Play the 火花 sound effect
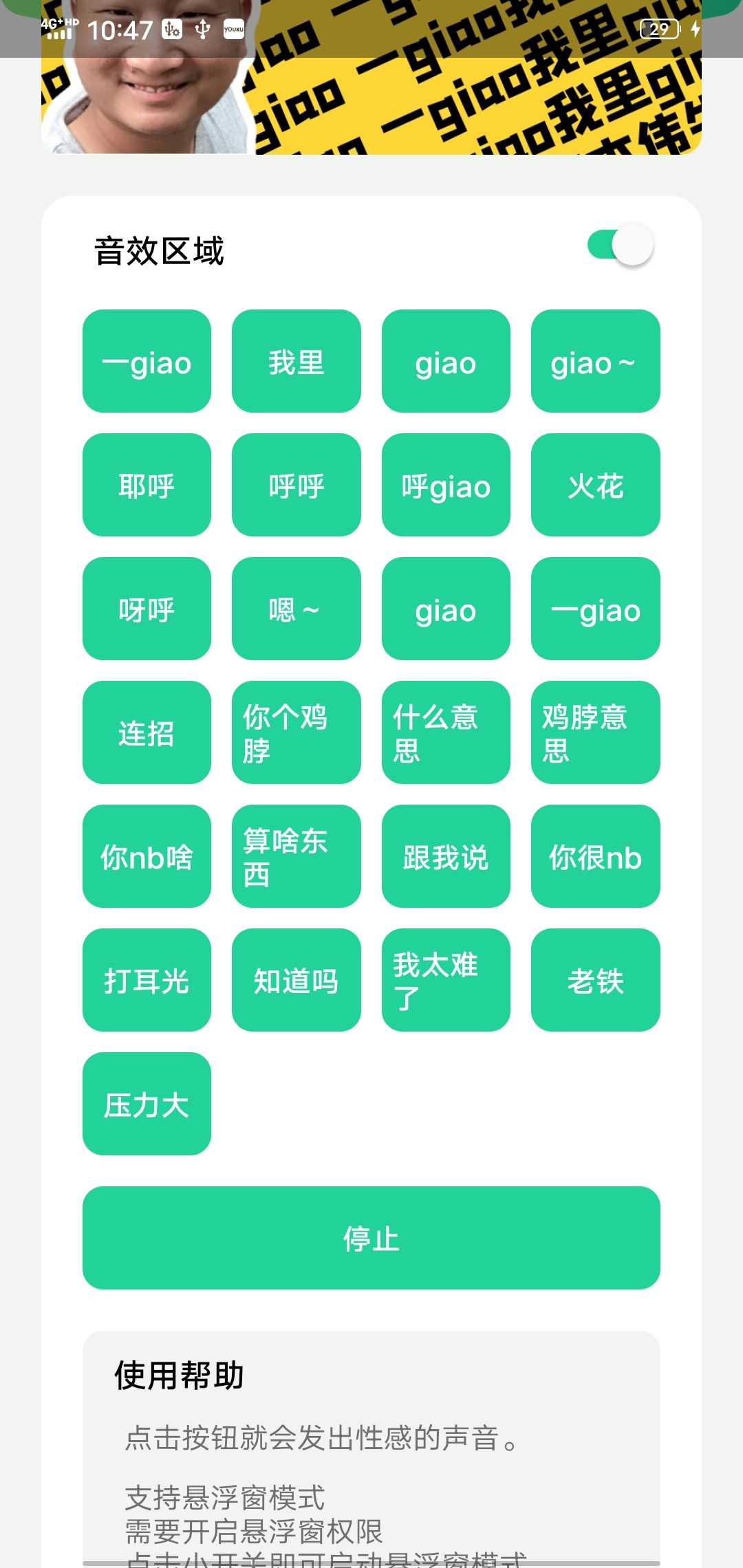This screenshot has height=1568, width=743. [x=595, y=484]
